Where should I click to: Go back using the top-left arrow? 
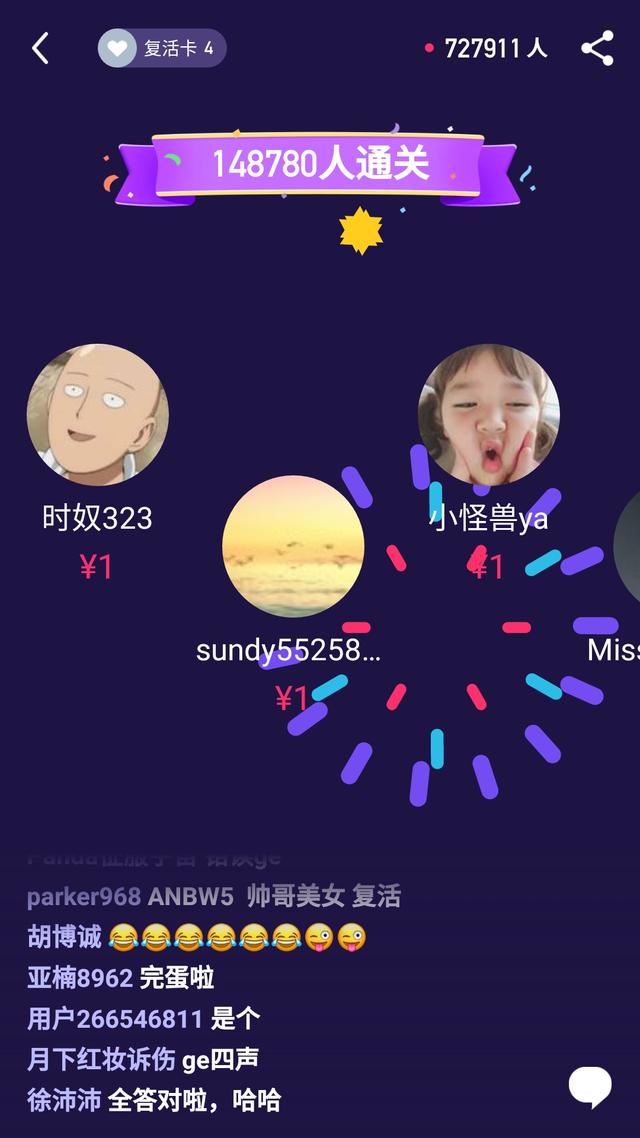point(40,49)
